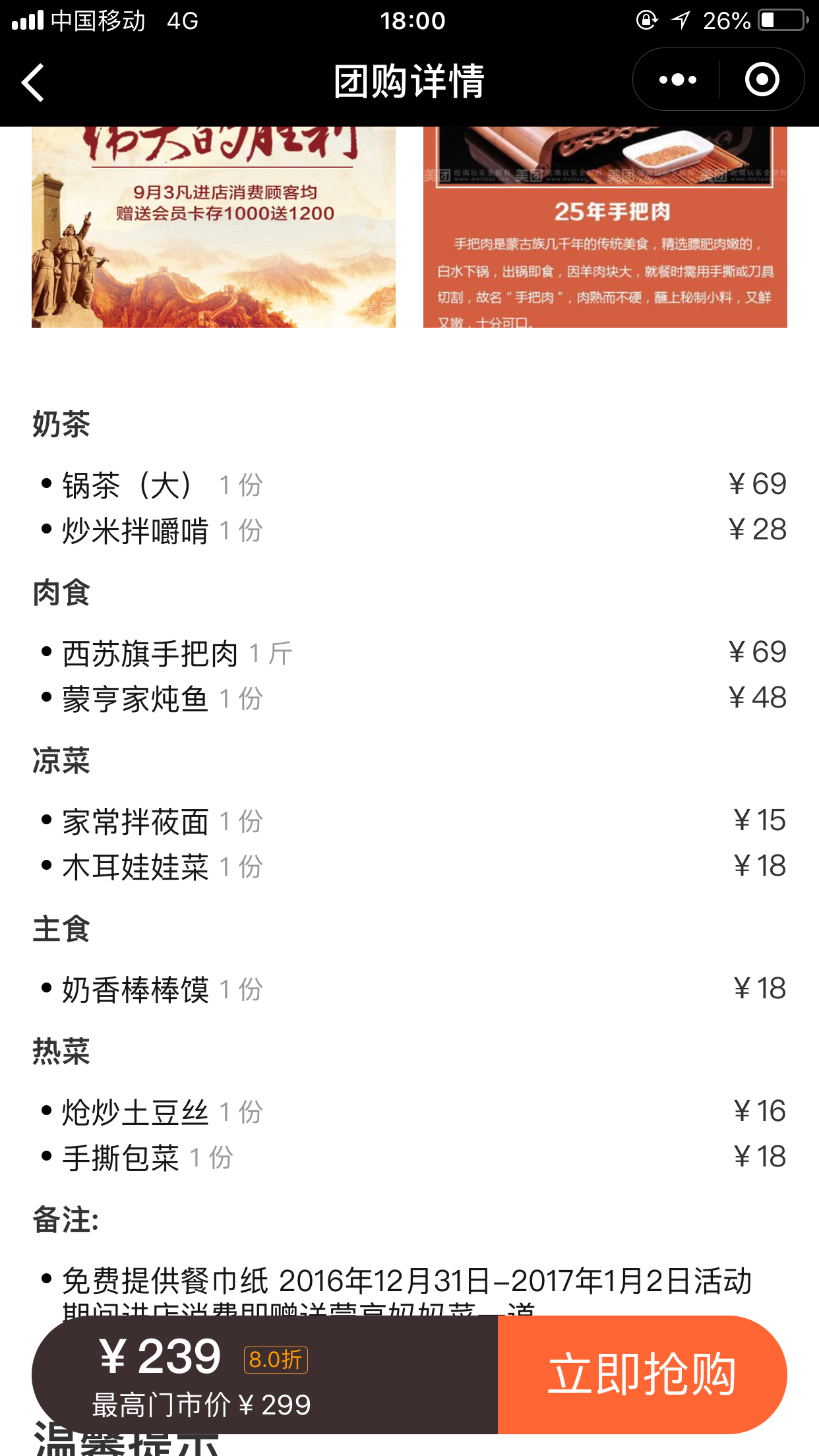Screen dimensions: 819x1456
Task: Open the mini program more-options menu
Action: 677,80
